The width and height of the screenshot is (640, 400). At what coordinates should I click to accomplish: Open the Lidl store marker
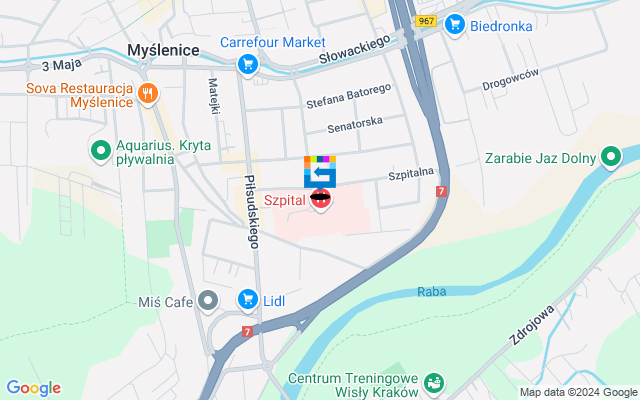[x=247, y=299]
